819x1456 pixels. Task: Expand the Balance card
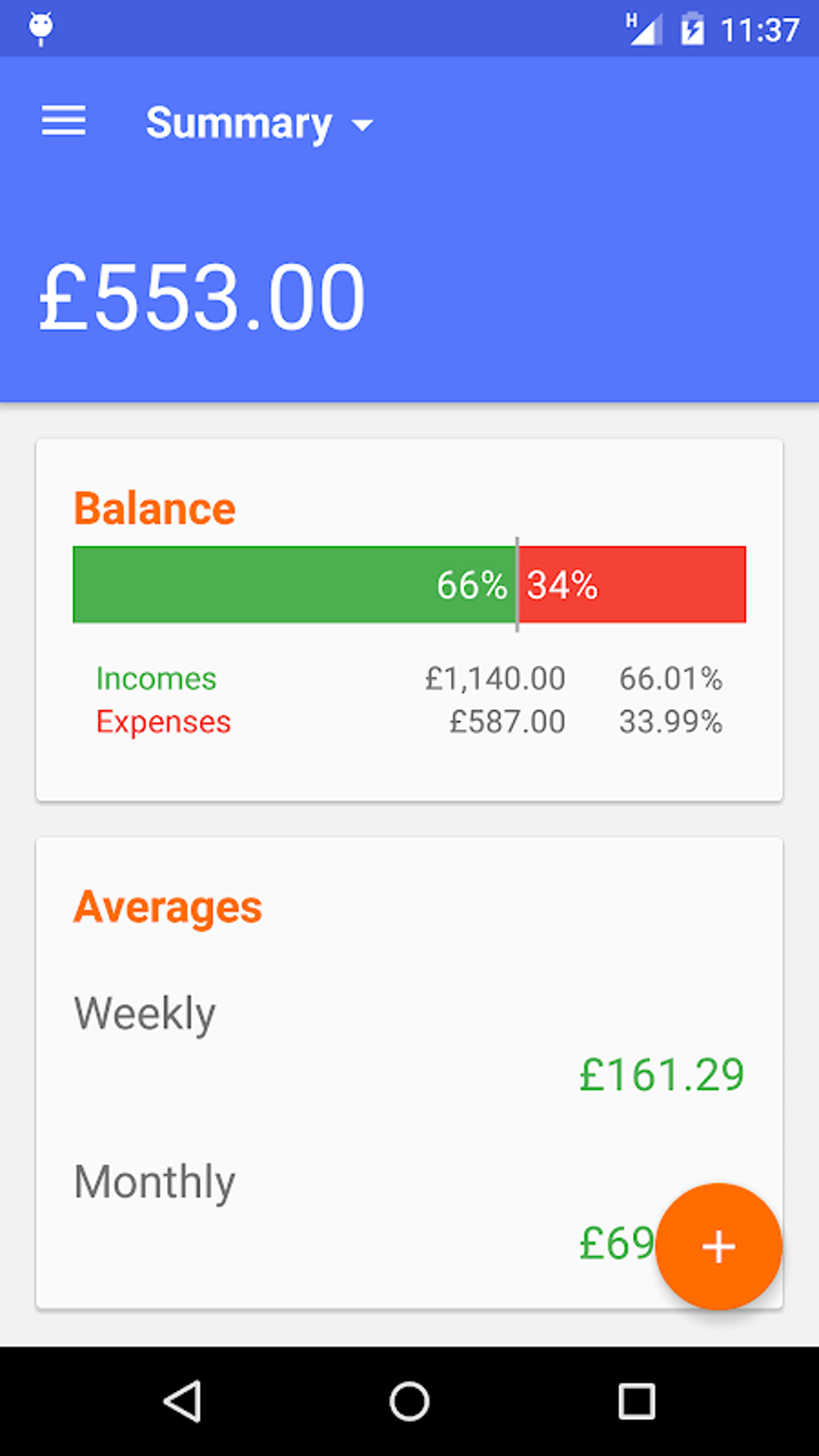pyautogui.click(x=154, y=507)
